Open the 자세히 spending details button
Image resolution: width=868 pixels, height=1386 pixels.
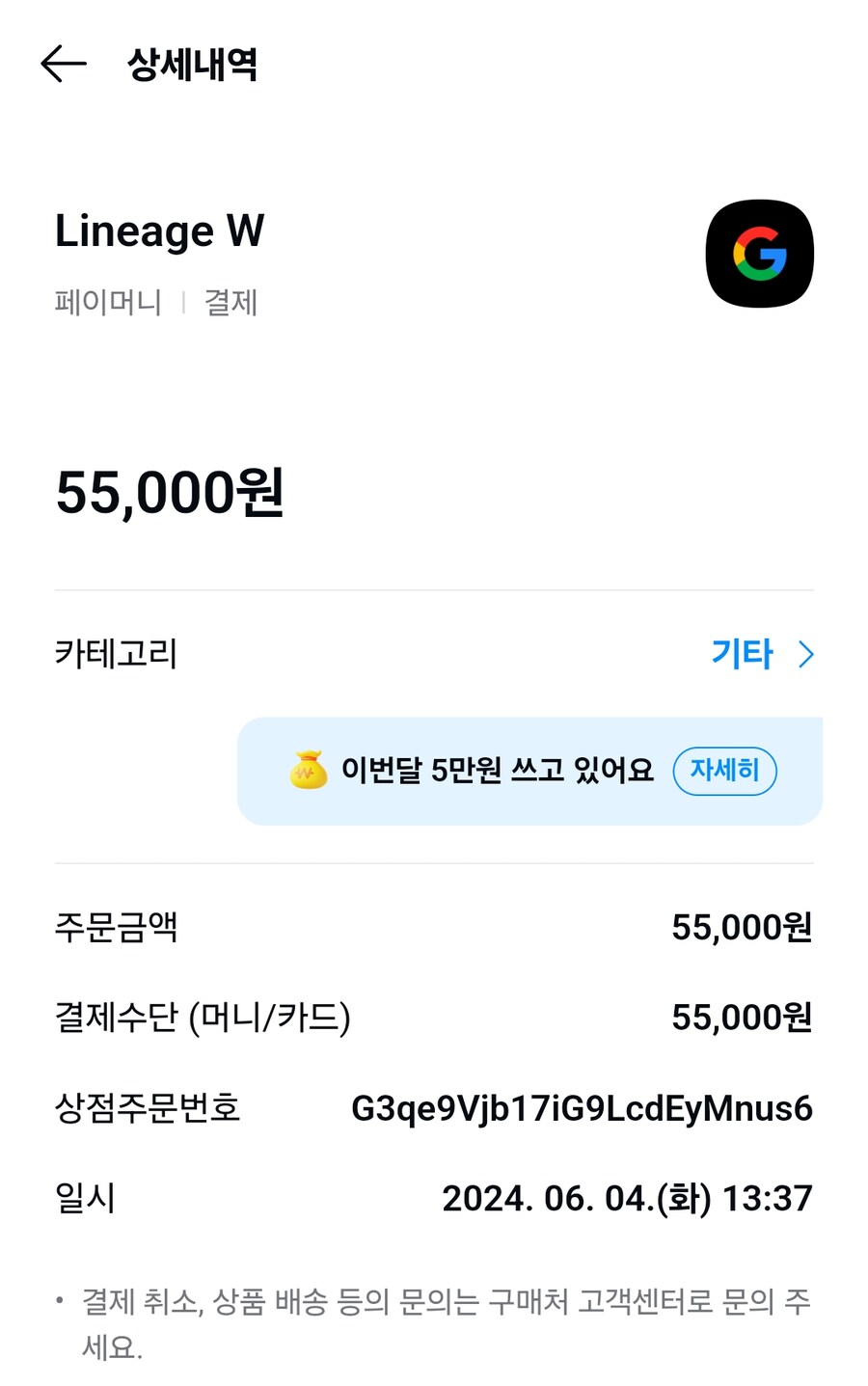pos(725,771)
